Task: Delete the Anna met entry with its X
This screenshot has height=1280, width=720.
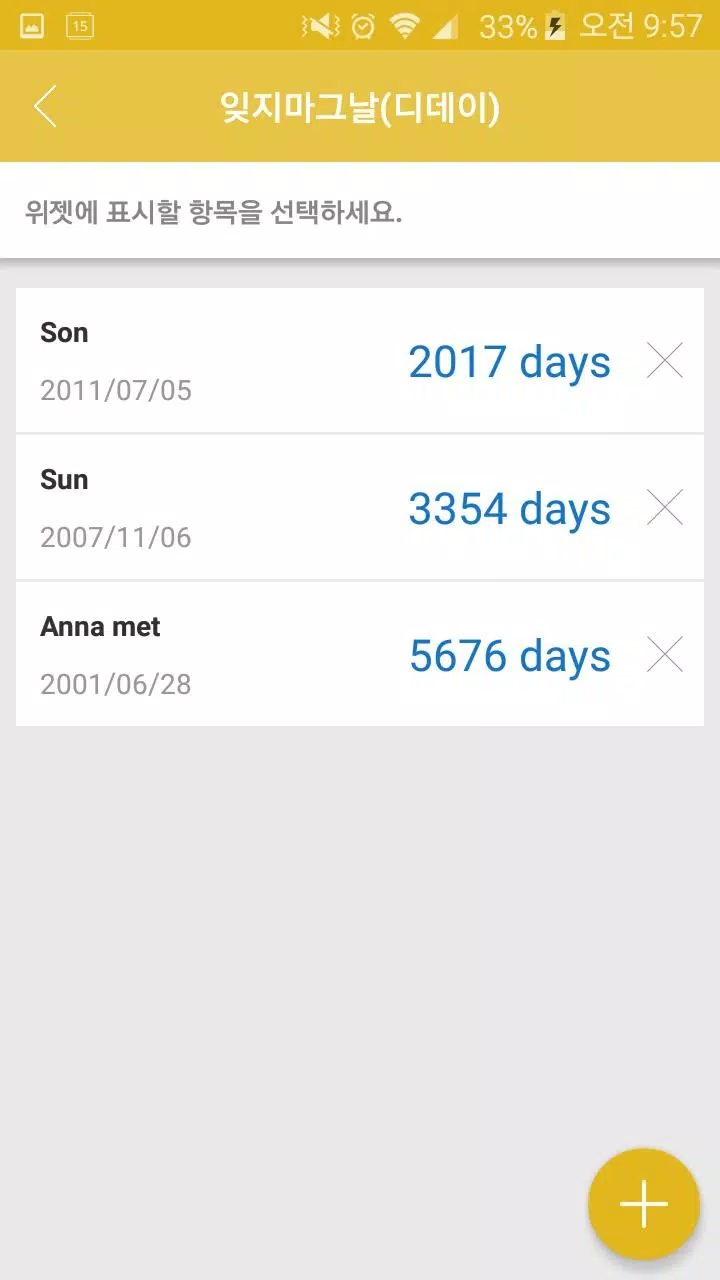Action: [665, 654]
